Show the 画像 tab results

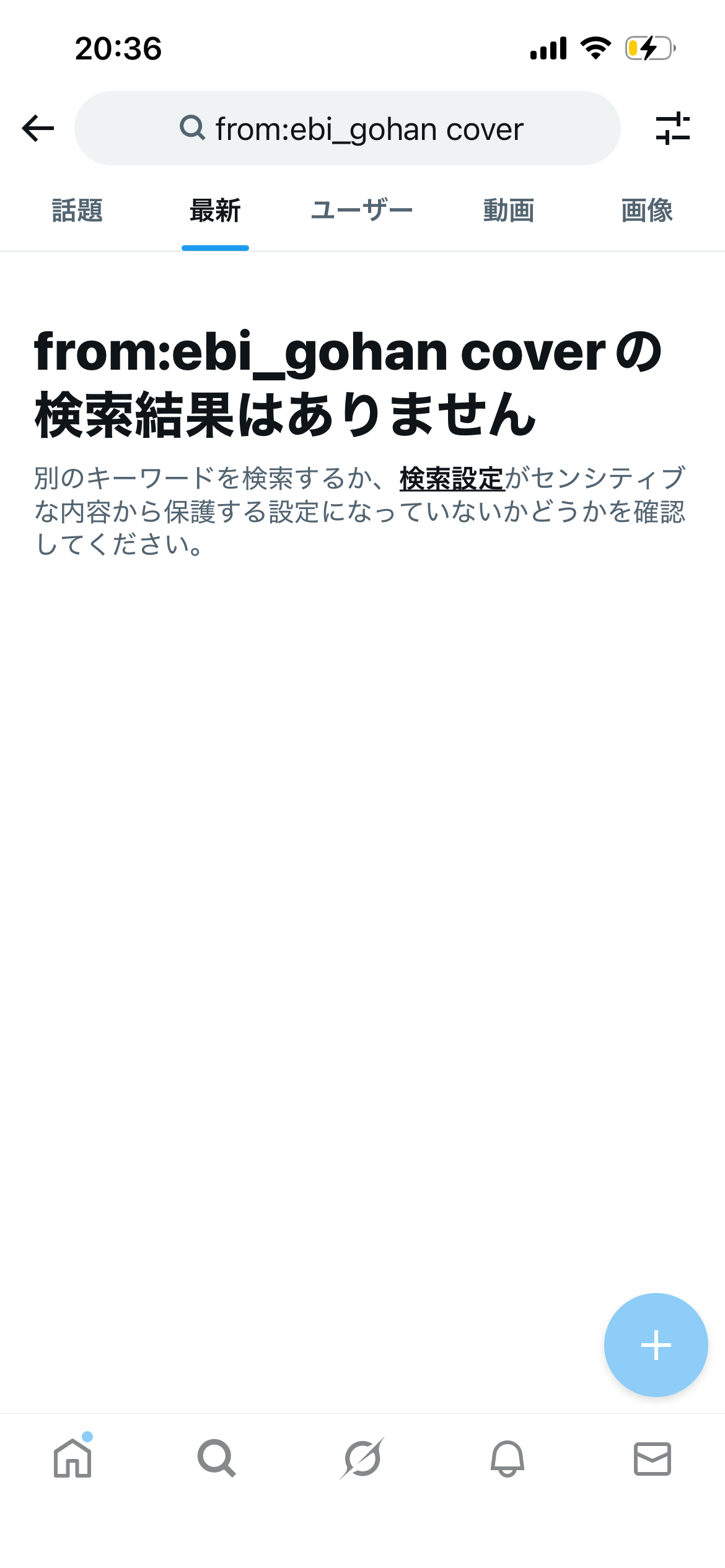[646, 211]
